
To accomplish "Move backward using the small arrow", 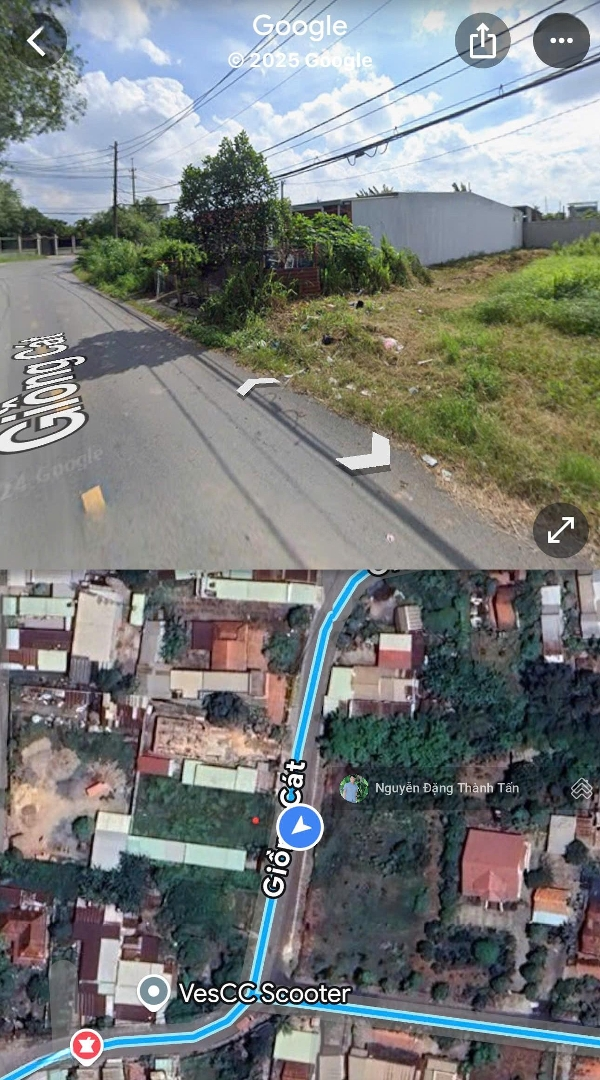I will coord(258,385).
